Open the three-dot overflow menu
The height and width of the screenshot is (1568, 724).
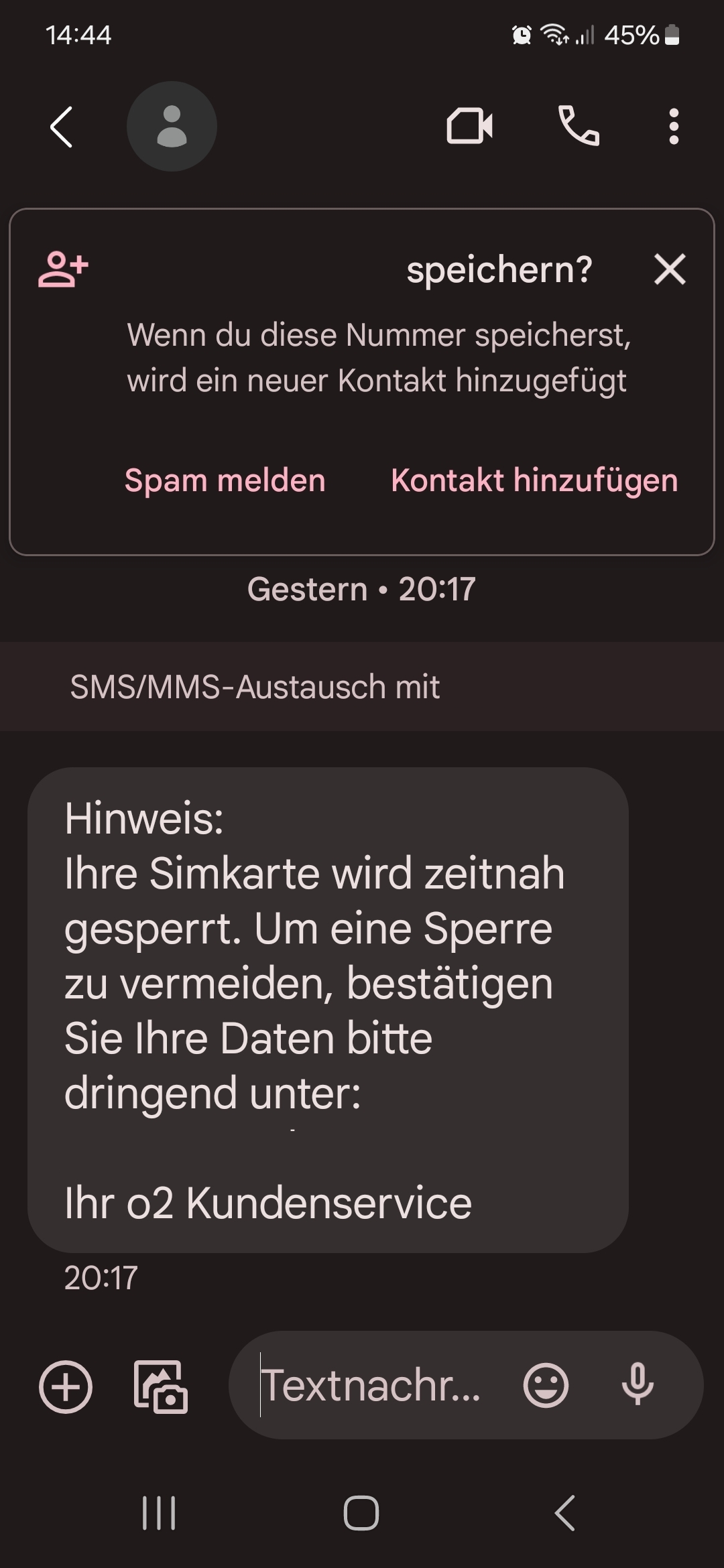point(674,126)
